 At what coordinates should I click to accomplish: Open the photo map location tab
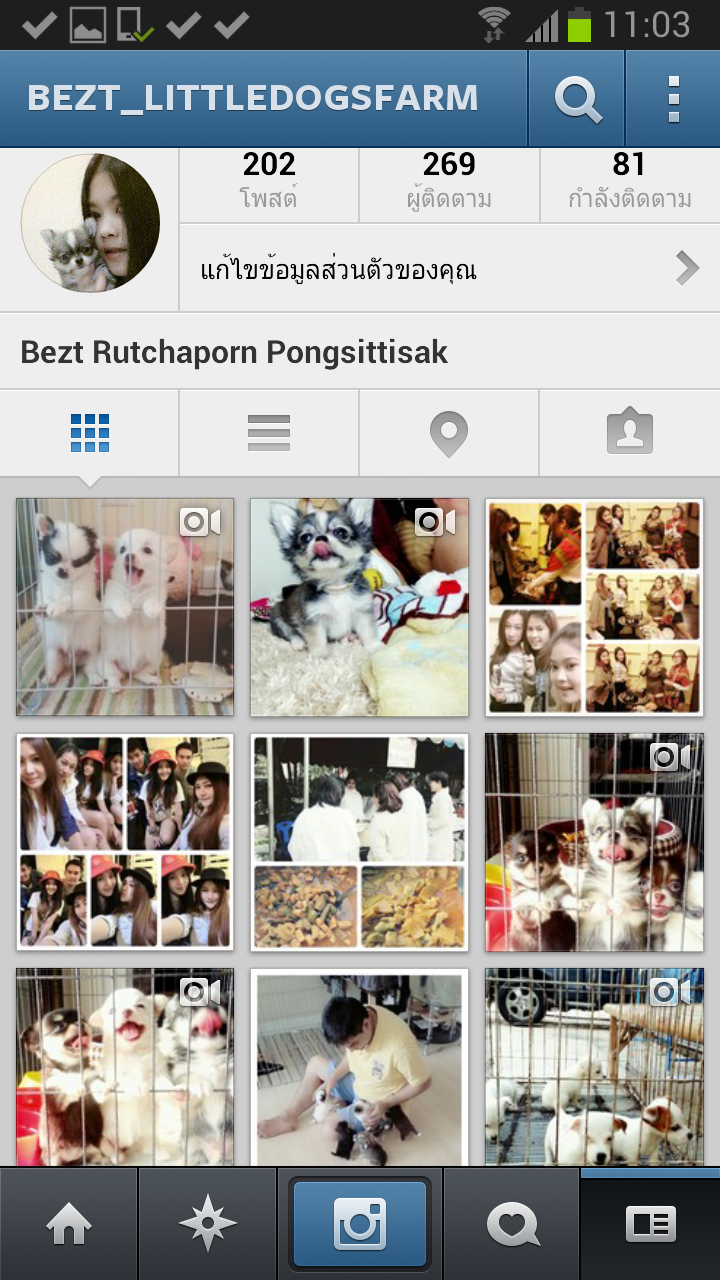pyautogui.click(x=449, y=433)
